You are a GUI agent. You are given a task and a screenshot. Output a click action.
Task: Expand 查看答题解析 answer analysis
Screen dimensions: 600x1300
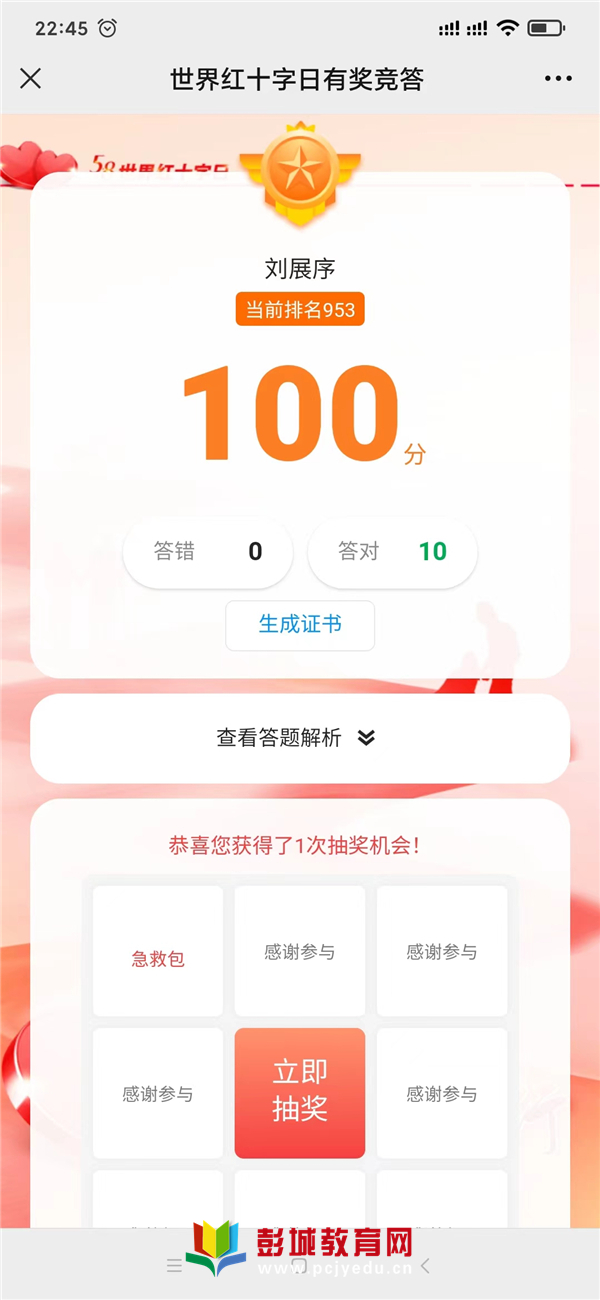(x=298, y=738)
